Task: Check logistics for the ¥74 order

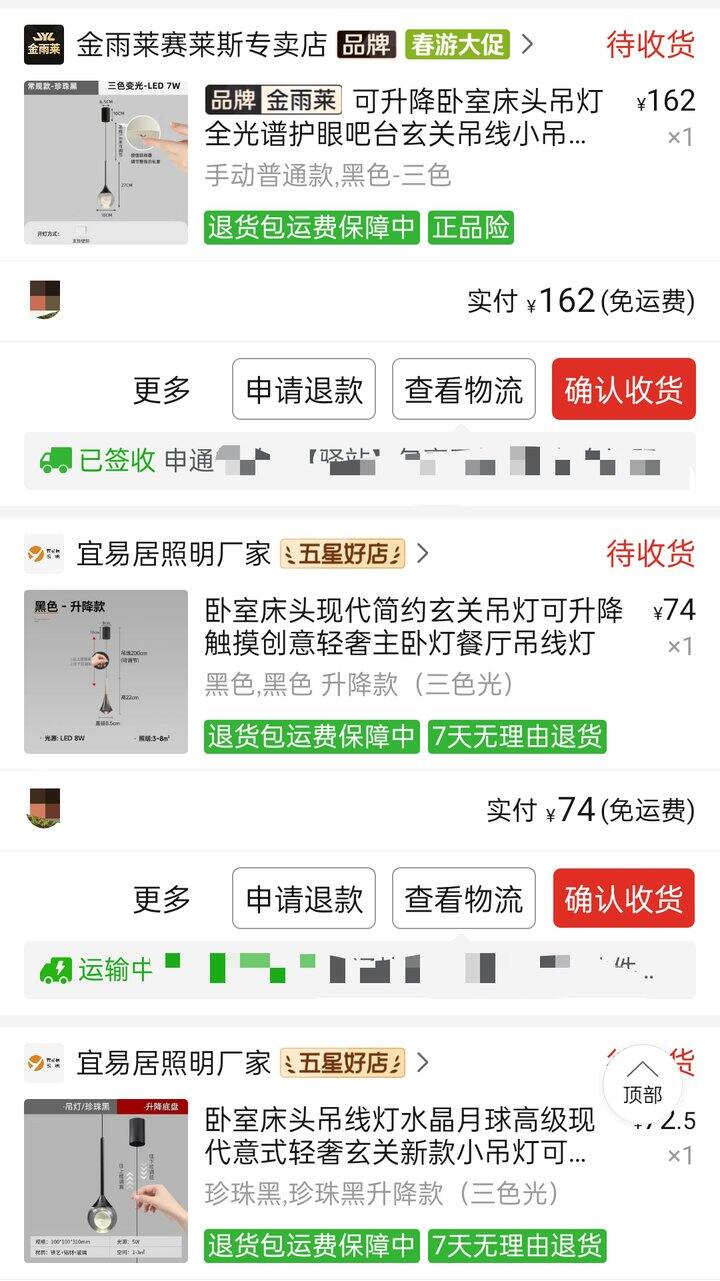Action: pyautogui.click(x=464, y=899)
